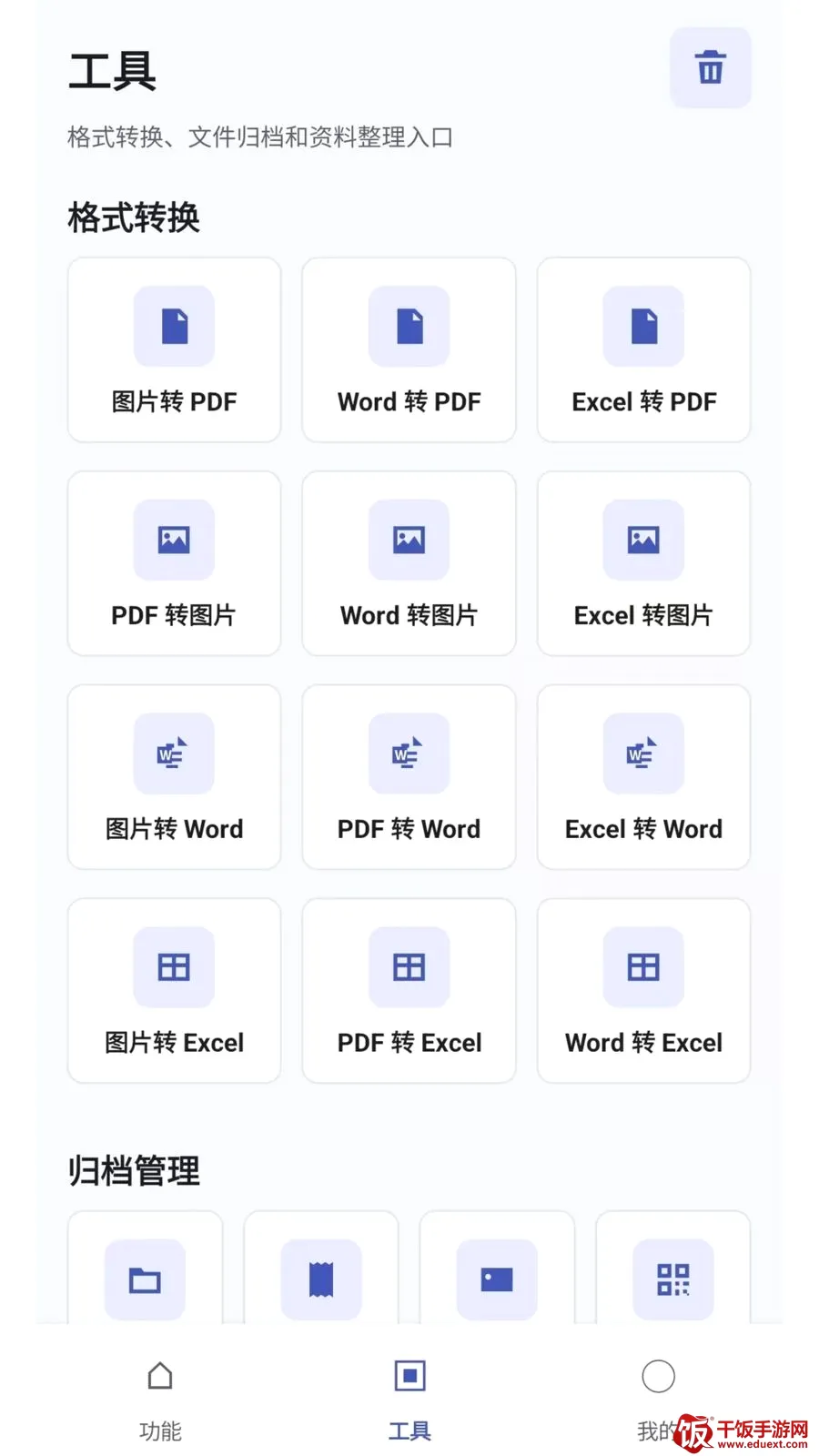819x1456 pixels.
Task: Choose Word 转 Excel converter
Action: [643, 991]
